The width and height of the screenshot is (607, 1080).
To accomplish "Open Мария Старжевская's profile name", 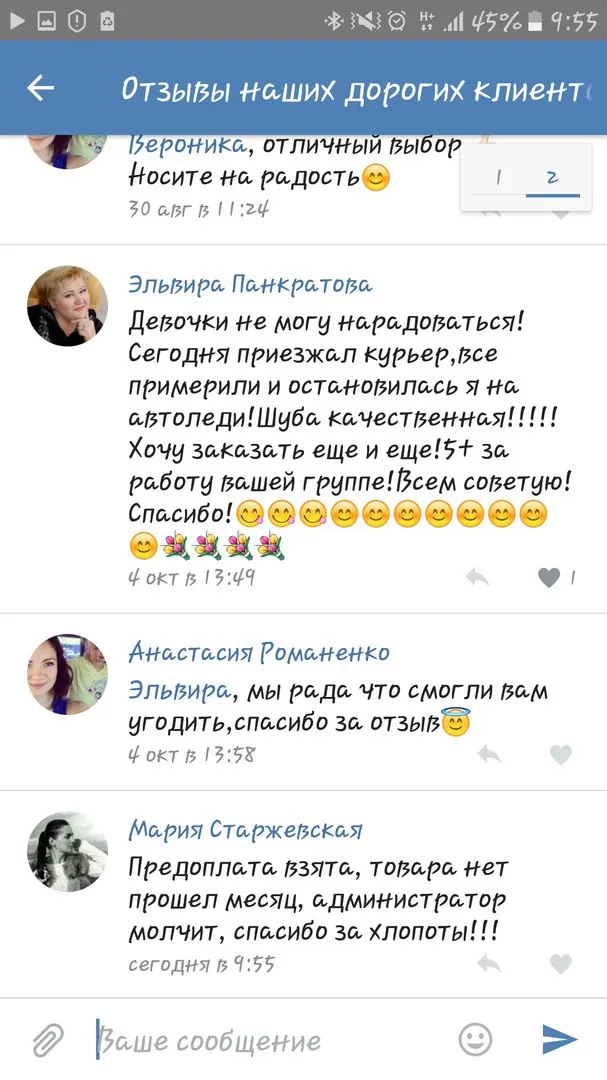I will pyautogui.click(x=245, y=830).
